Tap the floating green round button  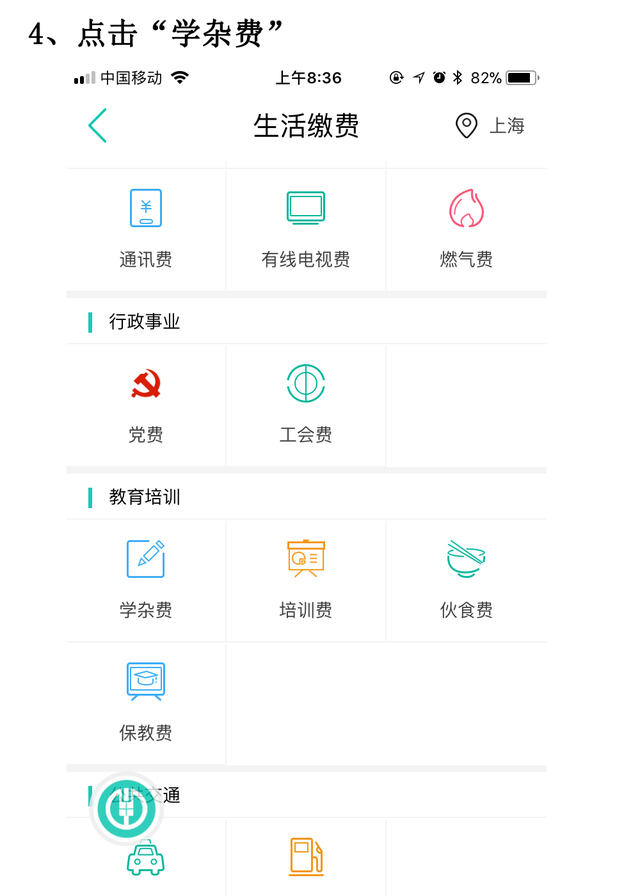(x=126, y=808)
